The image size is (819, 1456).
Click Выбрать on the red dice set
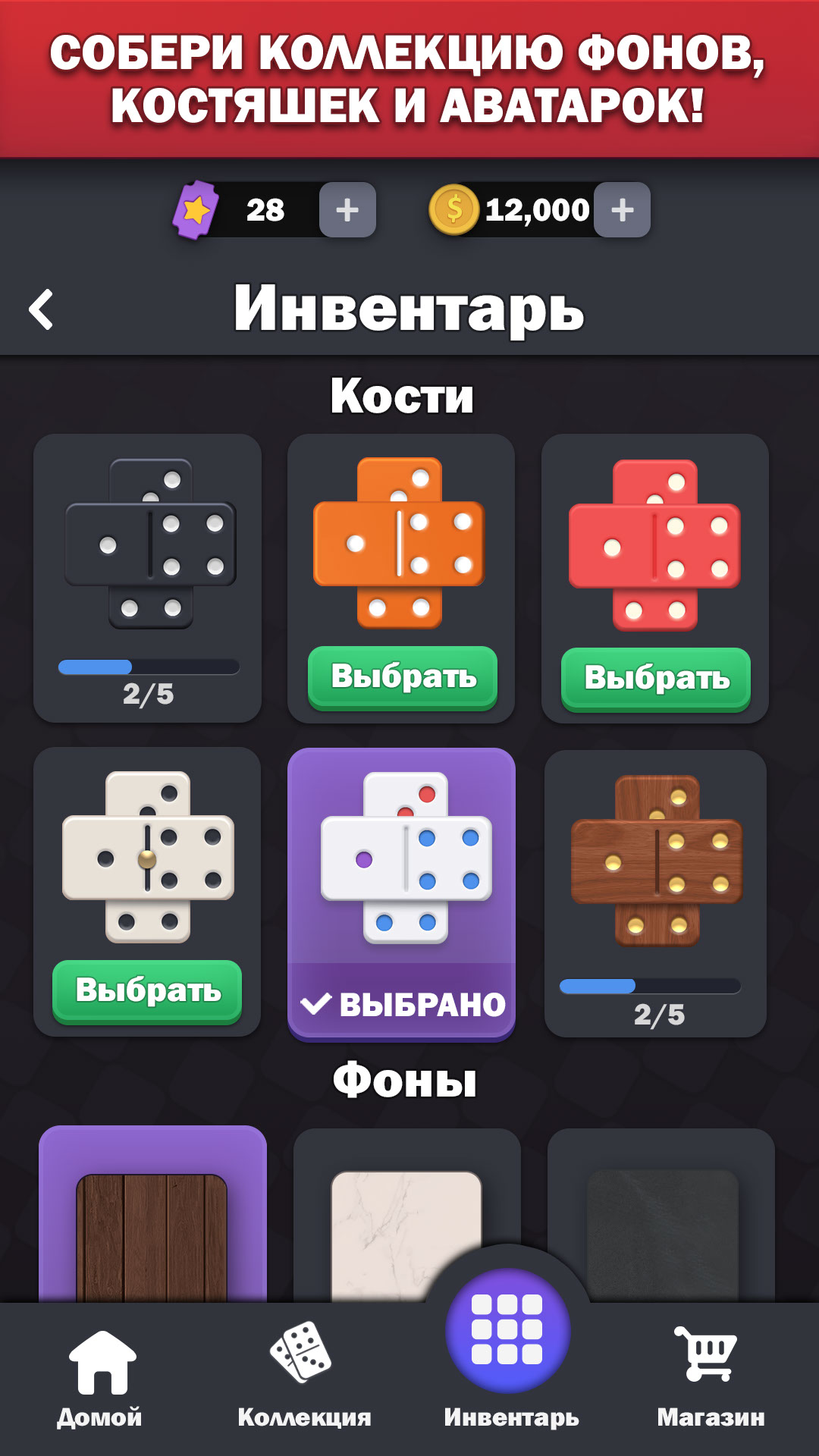click(x=655, y=679)
